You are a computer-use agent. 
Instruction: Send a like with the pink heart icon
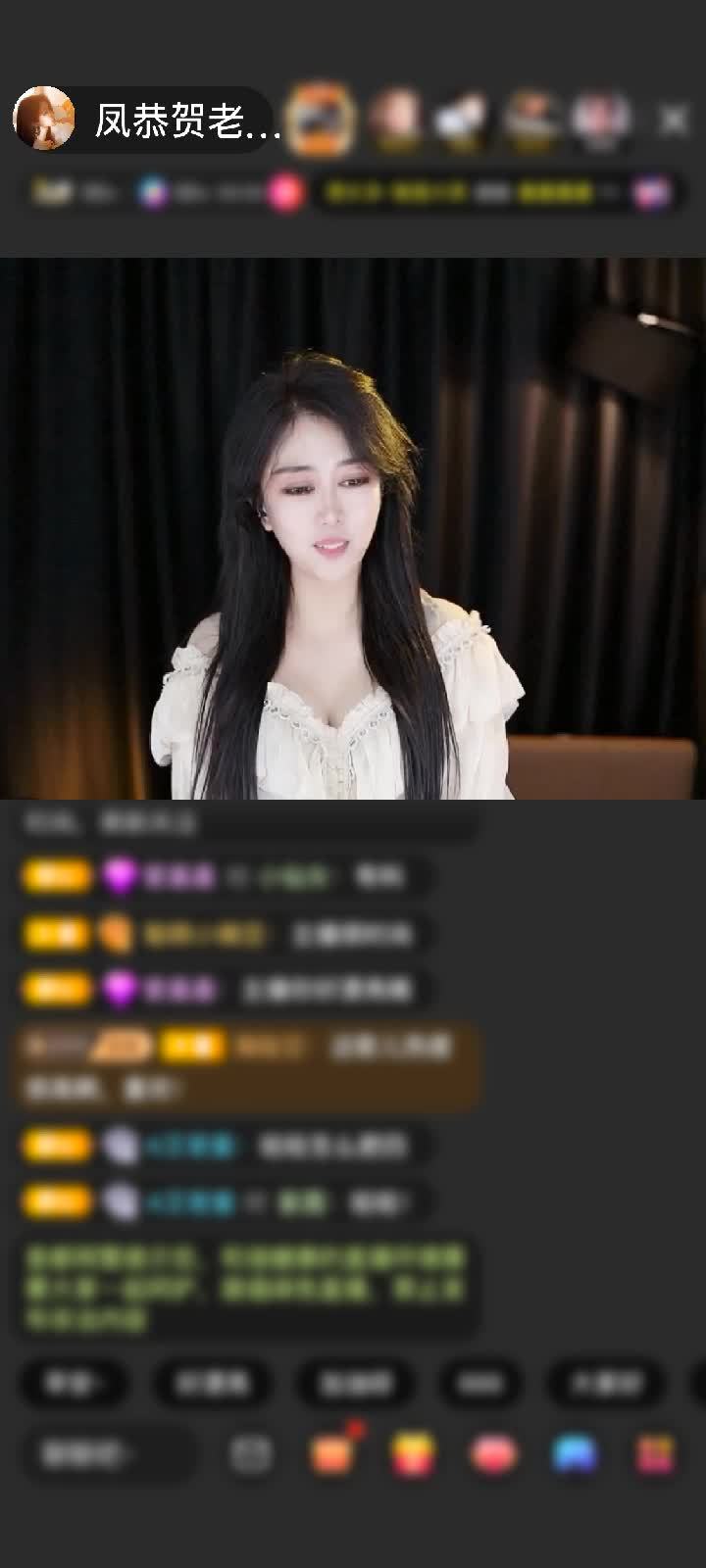495,1455
